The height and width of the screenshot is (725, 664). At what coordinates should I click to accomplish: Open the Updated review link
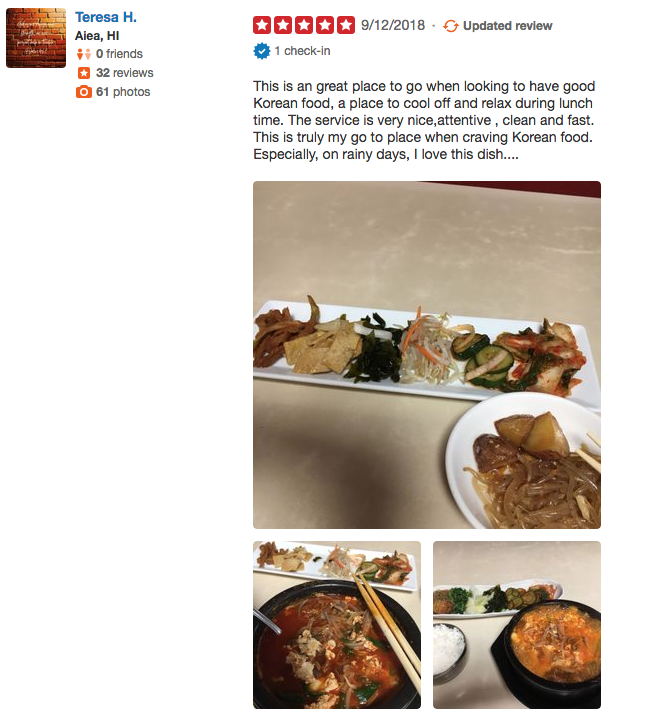(506, 26)
